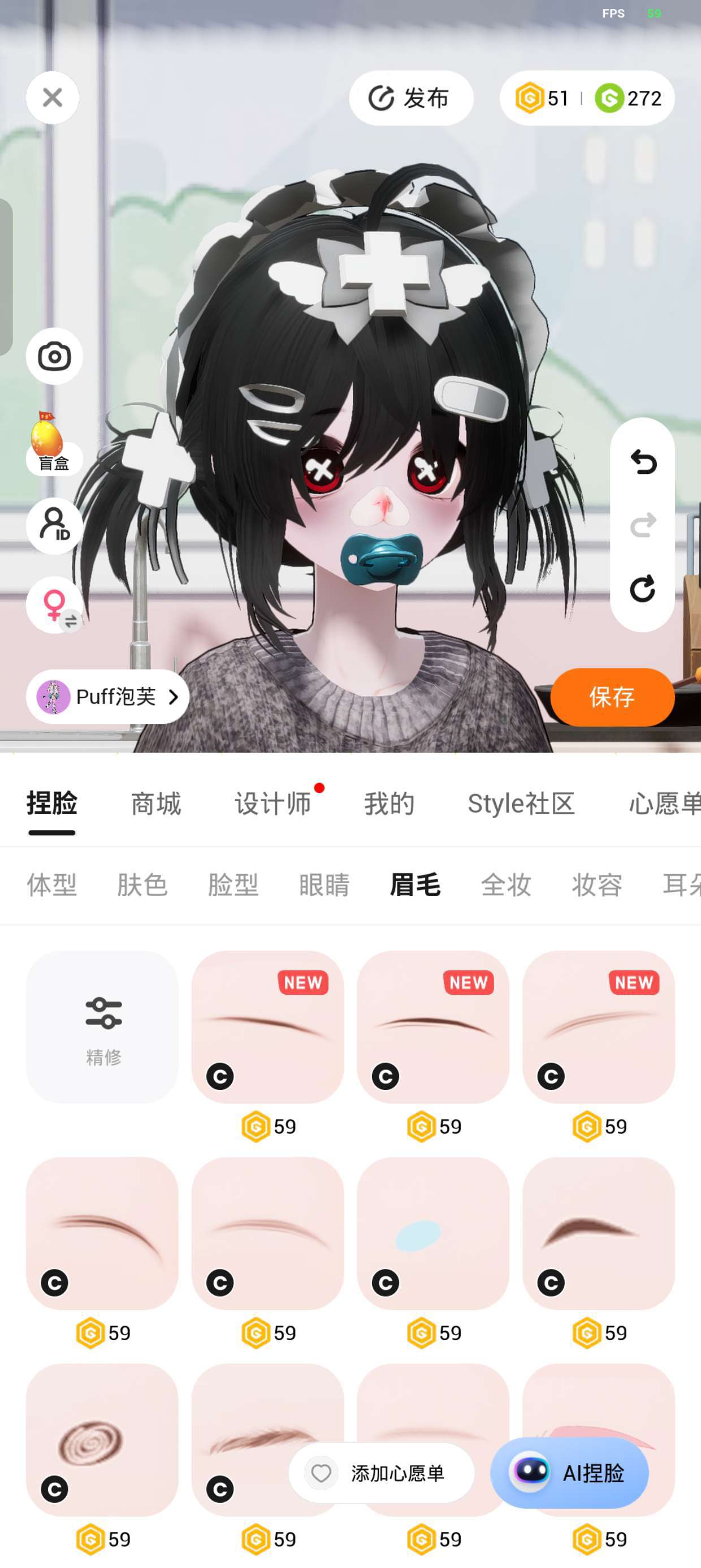Tap the 发布 publish button
Viewport: 701px width, 1568px height.
[411, 98]
